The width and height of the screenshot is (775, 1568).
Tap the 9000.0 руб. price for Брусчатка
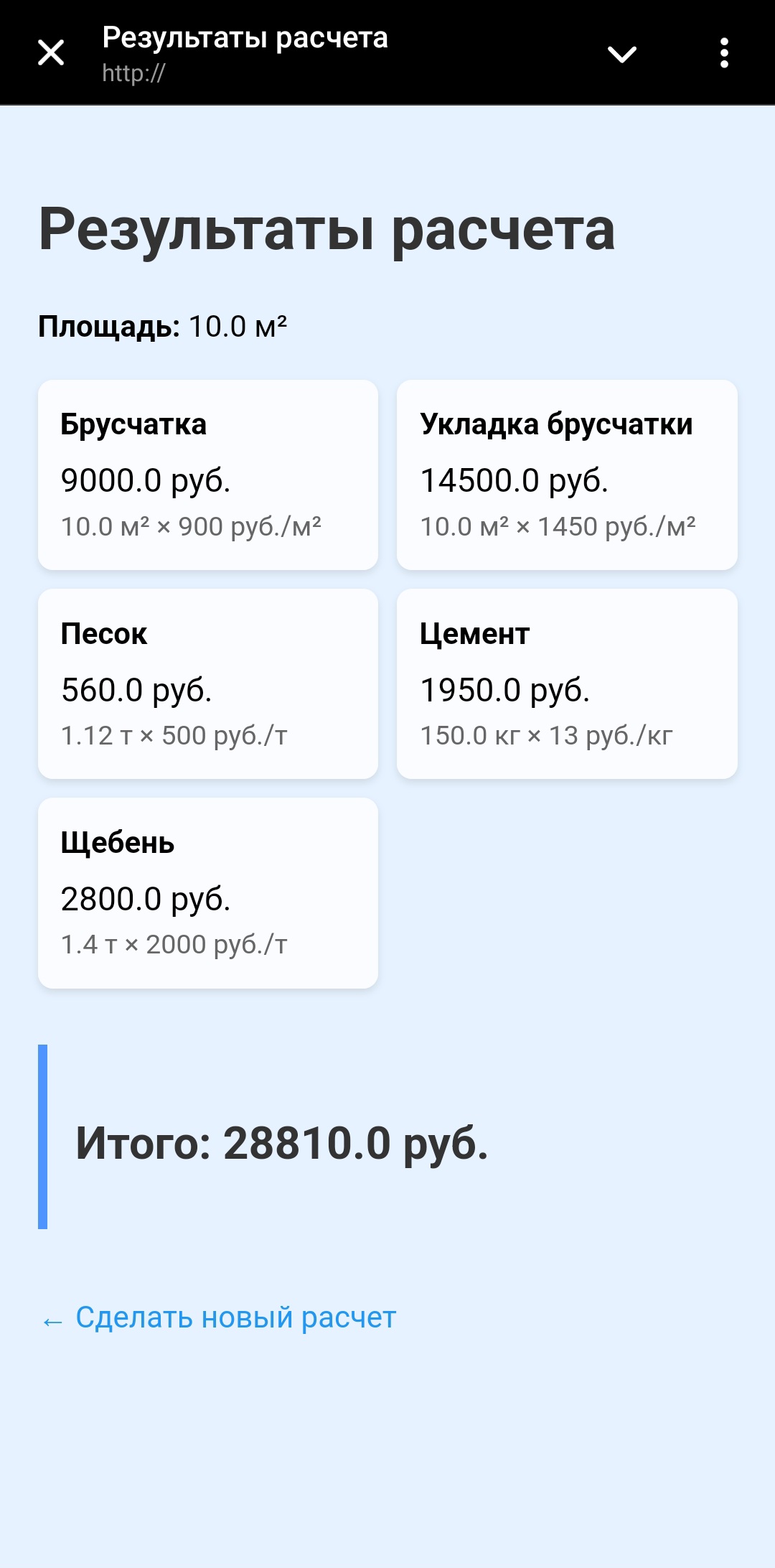pyautogui.click(x=146, y=481)
